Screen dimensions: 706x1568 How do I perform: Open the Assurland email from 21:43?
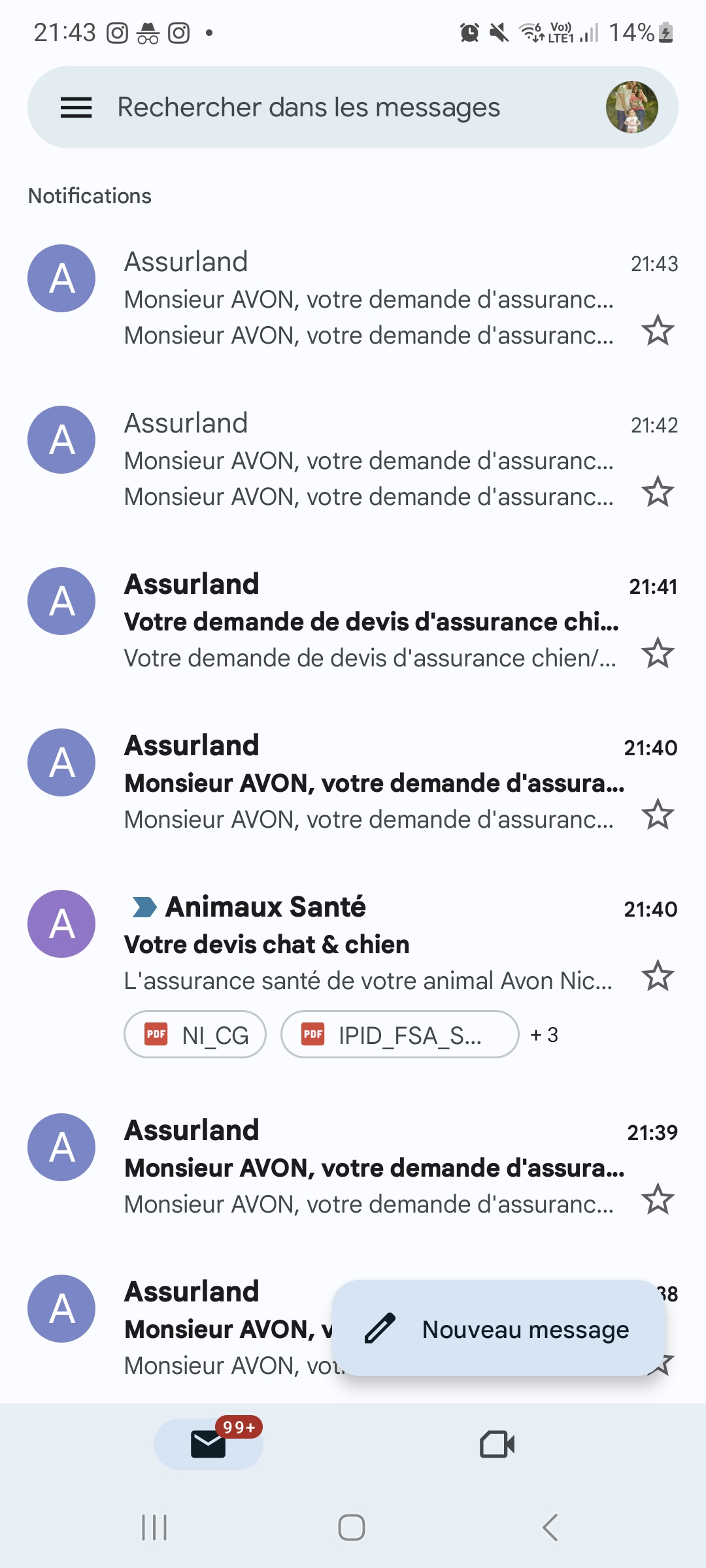(369, 299)
